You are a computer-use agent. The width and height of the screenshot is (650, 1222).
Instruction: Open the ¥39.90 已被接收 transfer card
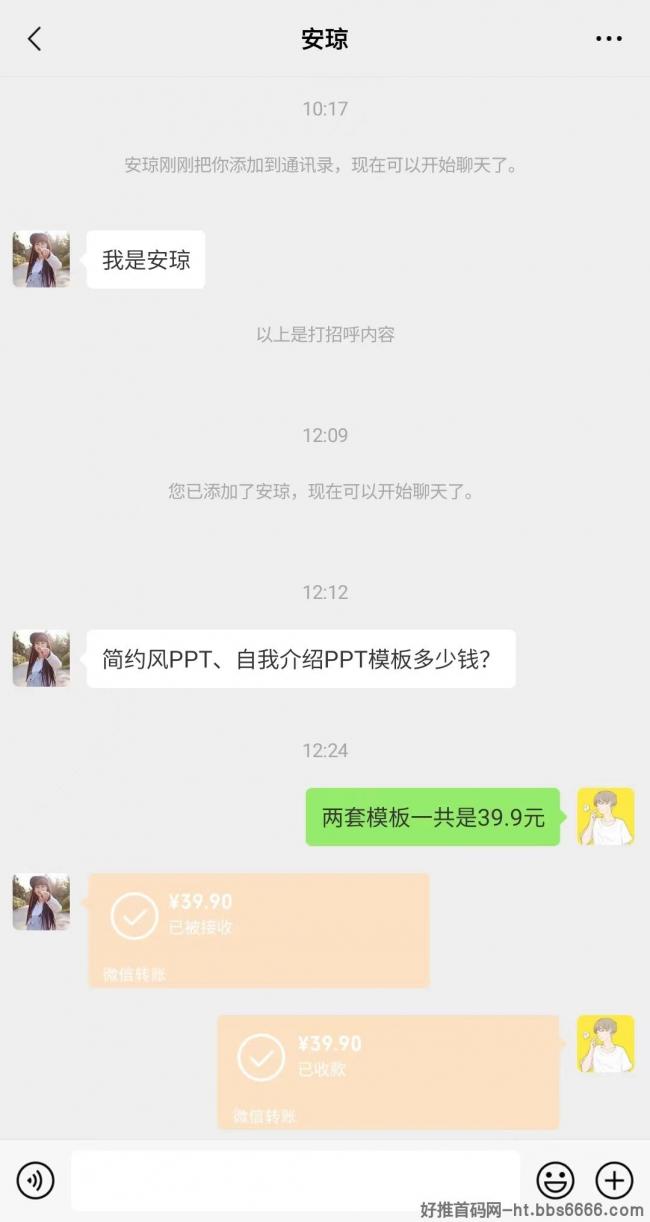click(259, 930)
